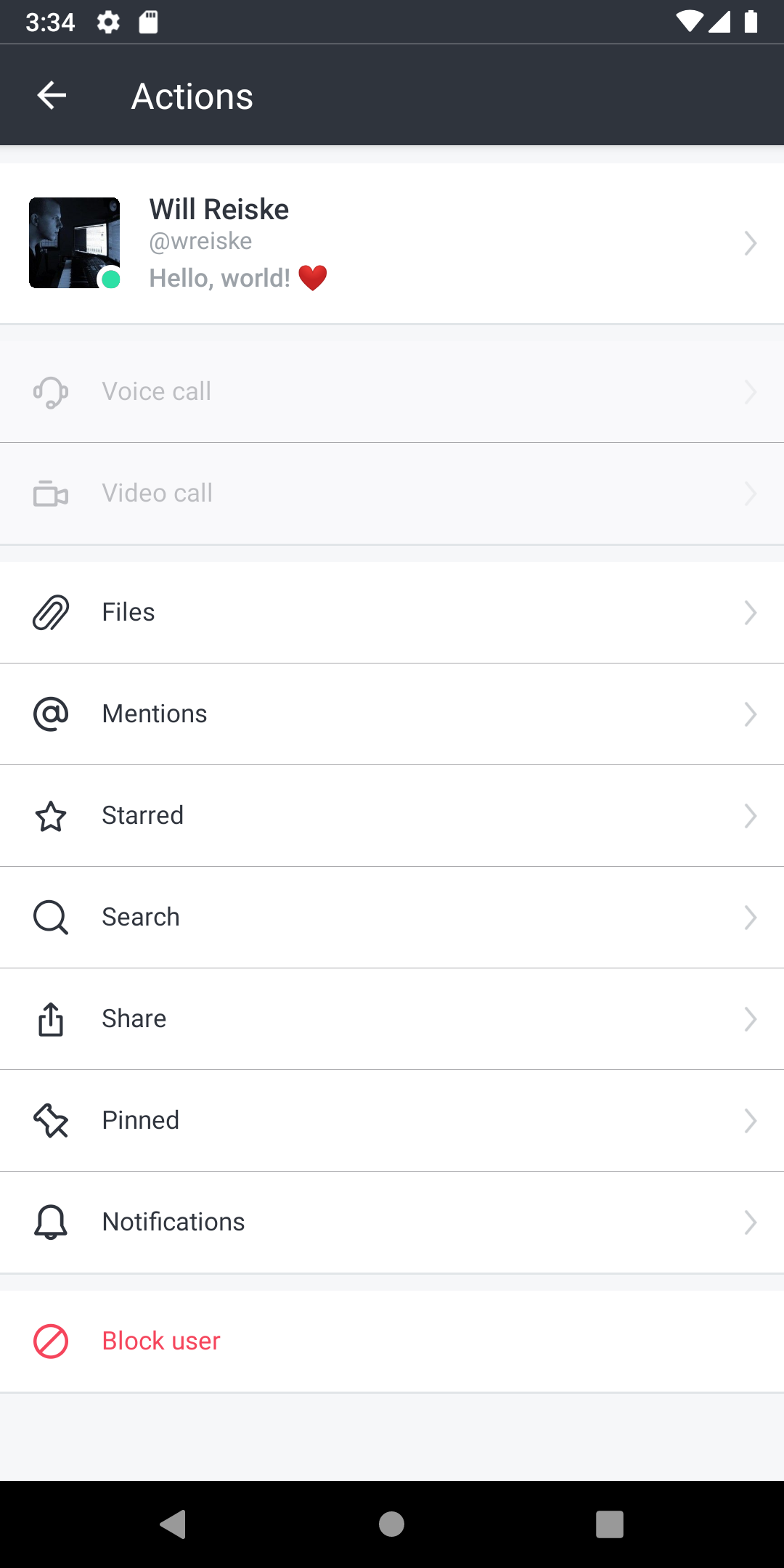
Task: Open Notifications preferences
Action: [392, 1222]
